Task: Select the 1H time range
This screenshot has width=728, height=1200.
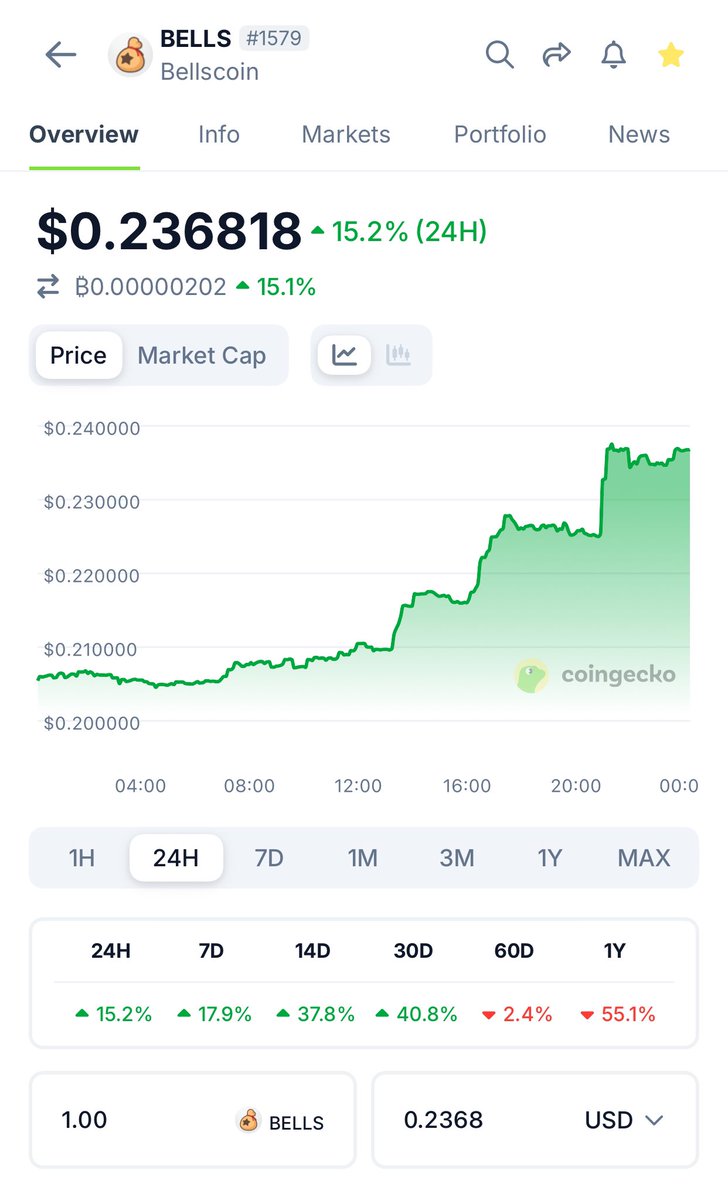Action: 82,858
